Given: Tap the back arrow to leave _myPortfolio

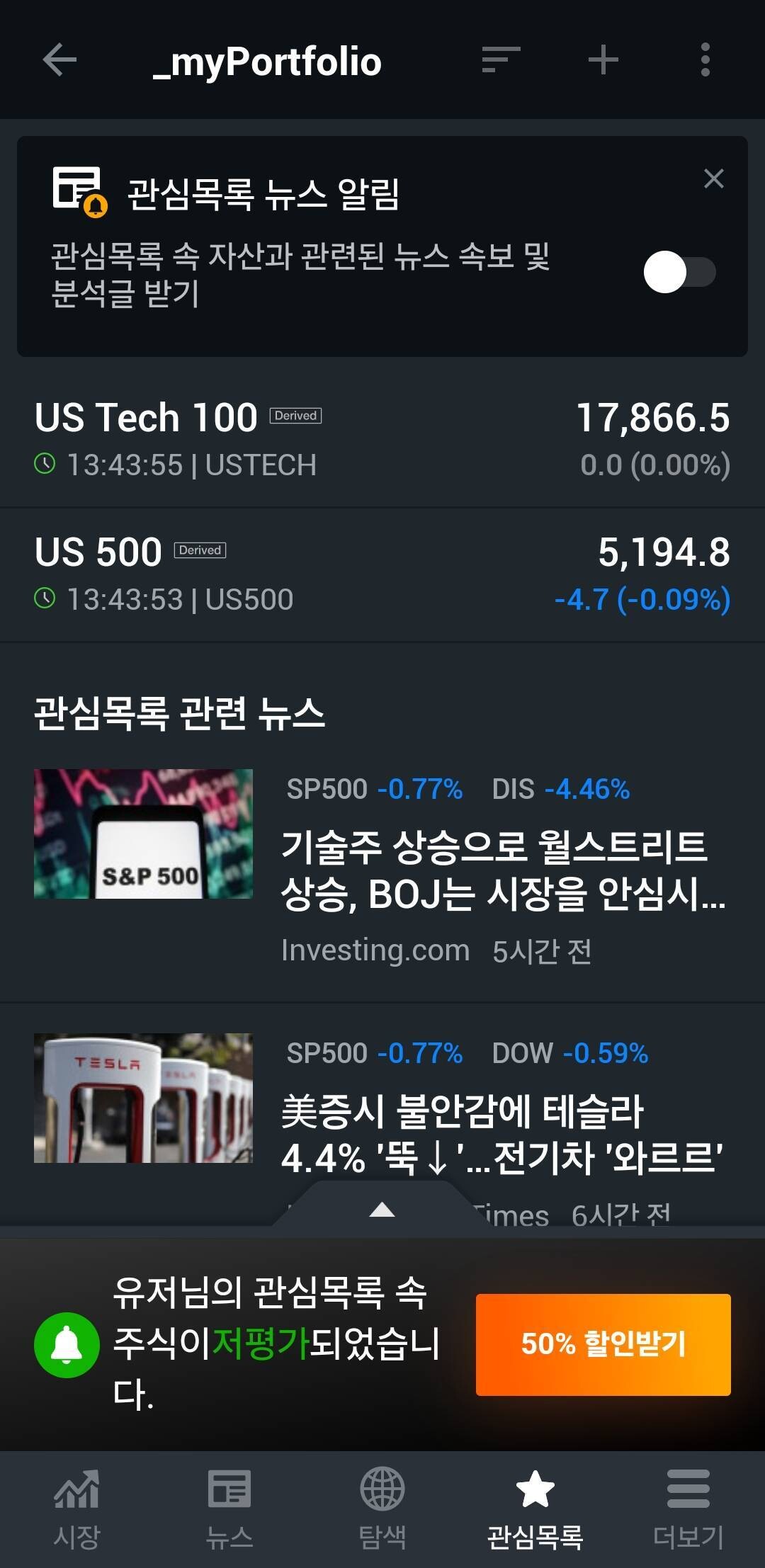Looking at the screenshot, I should click(x=59, y=61).
